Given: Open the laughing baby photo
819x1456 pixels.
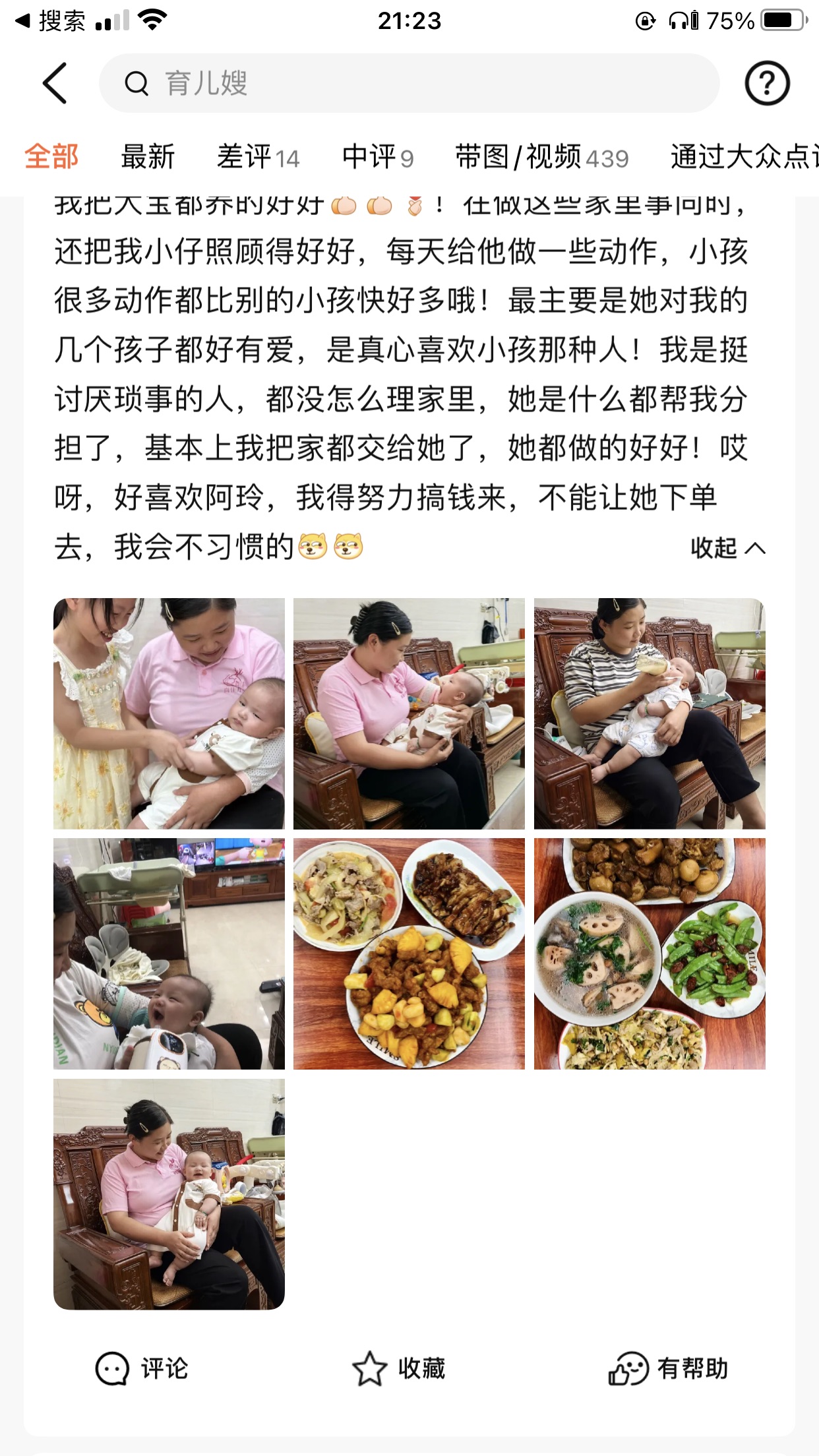Looking at the screenshot, I should coord(169,954).
